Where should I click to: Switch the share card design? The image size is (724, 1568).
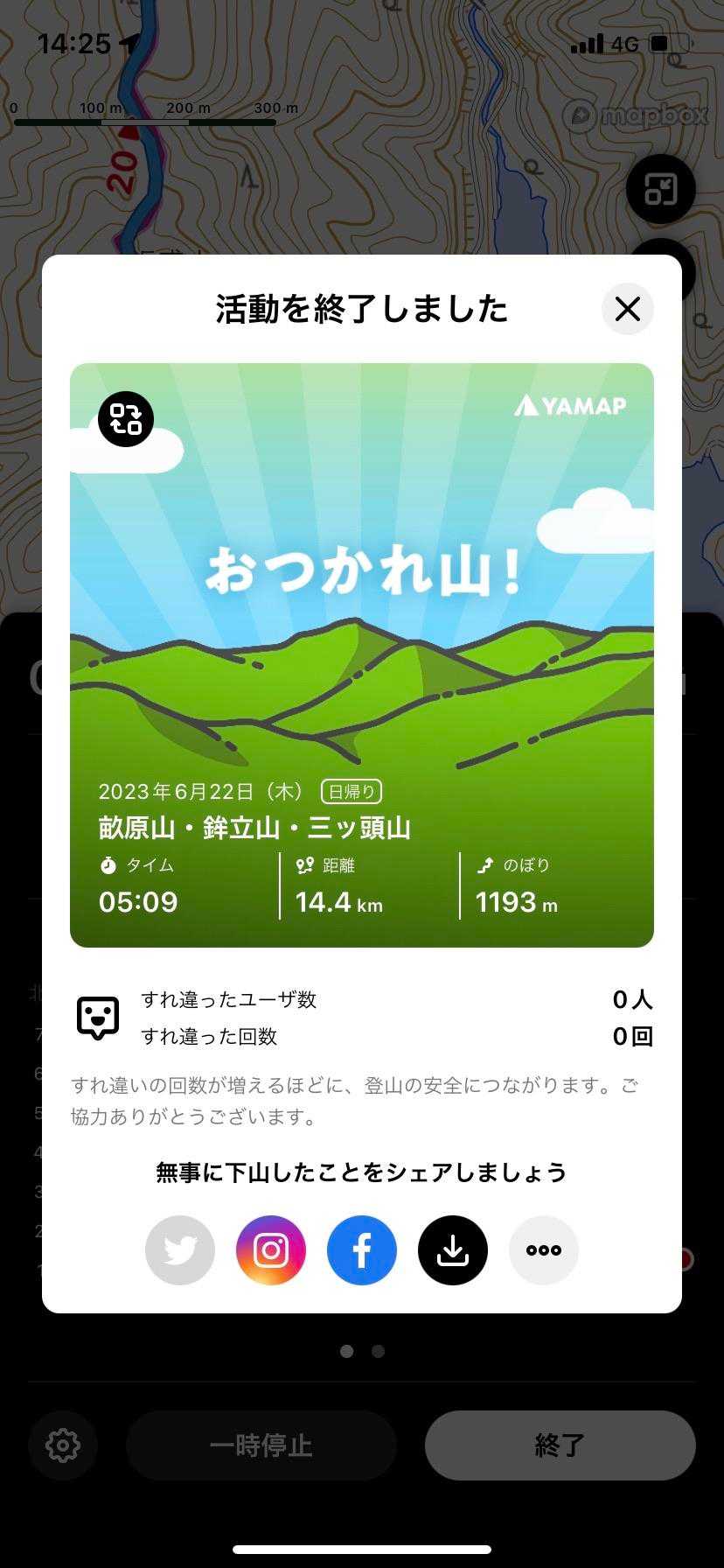[126, 419]
